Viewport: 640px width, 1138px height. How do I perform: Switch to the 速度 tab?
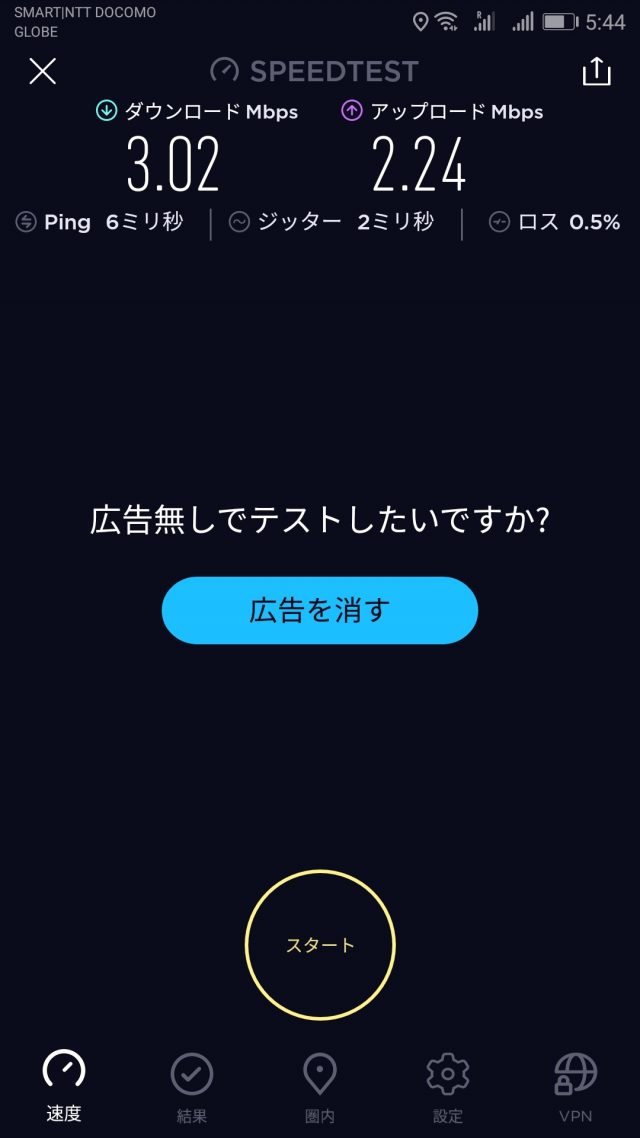point(64,1087)
